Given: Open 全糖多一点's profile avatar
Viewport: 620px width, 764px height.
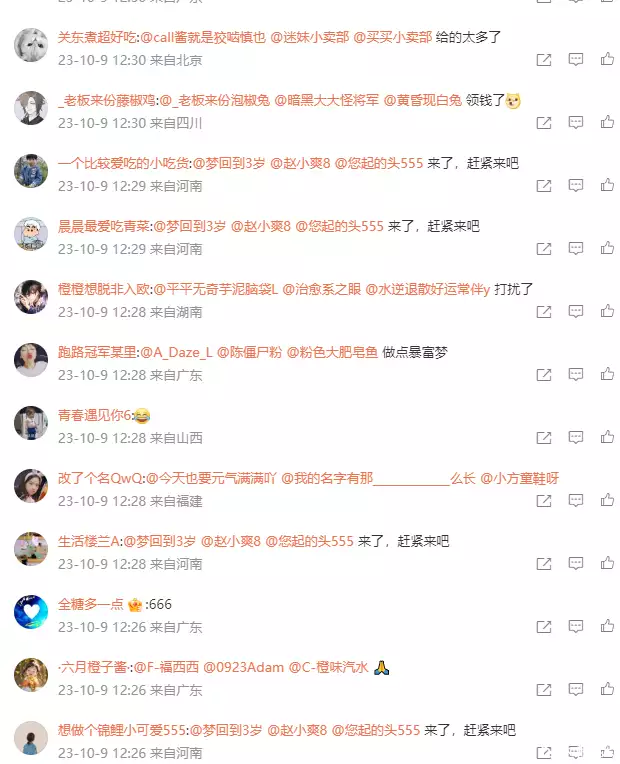Looking at the screenshot, I should point(31,611).
